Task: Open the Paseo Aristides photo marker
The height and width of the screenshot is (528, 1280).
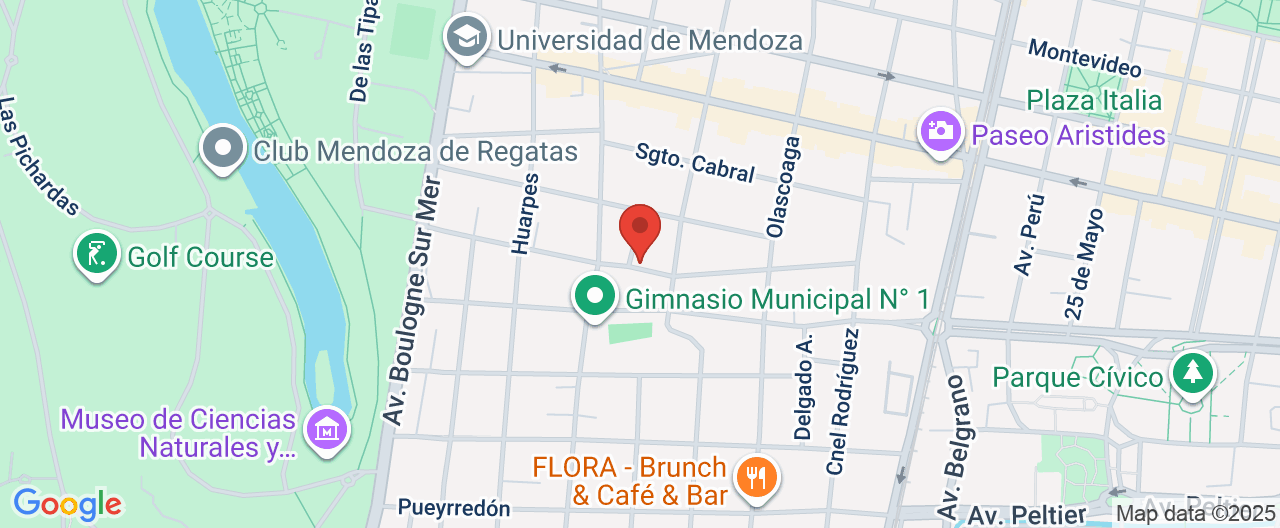Action: tap(939, 133)
